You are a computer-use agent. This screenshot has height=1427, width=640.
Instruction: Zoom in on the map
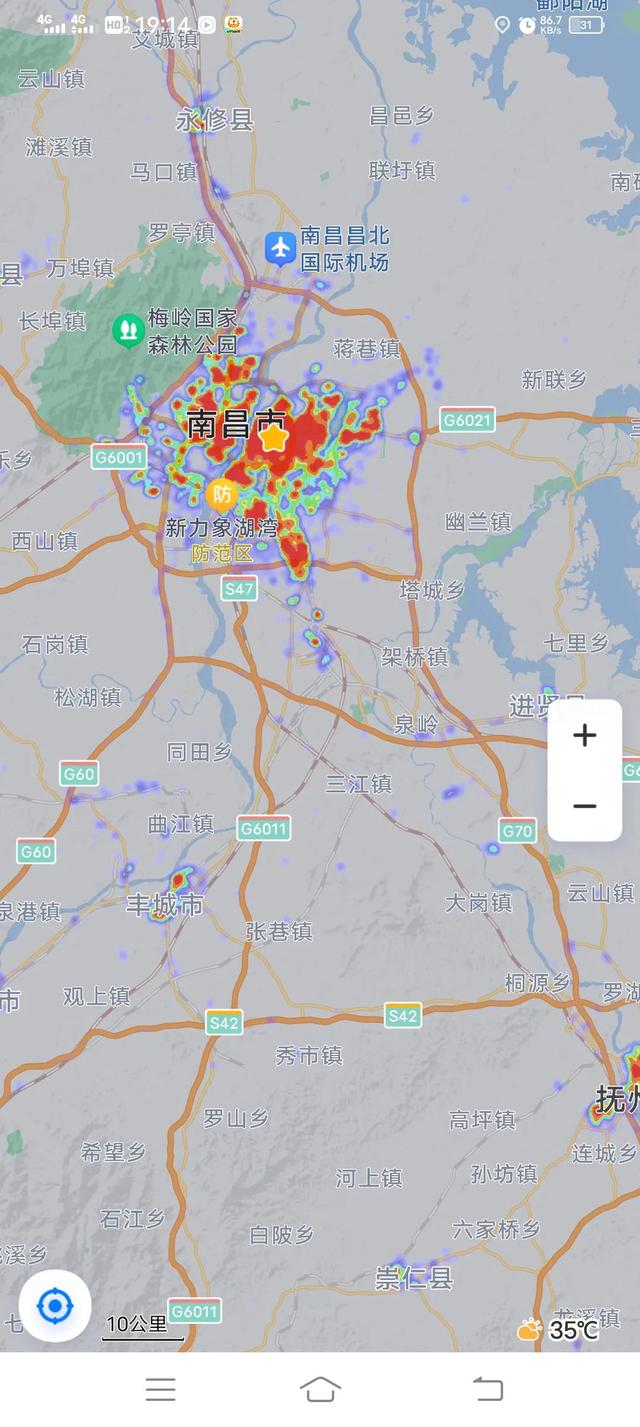585,736
